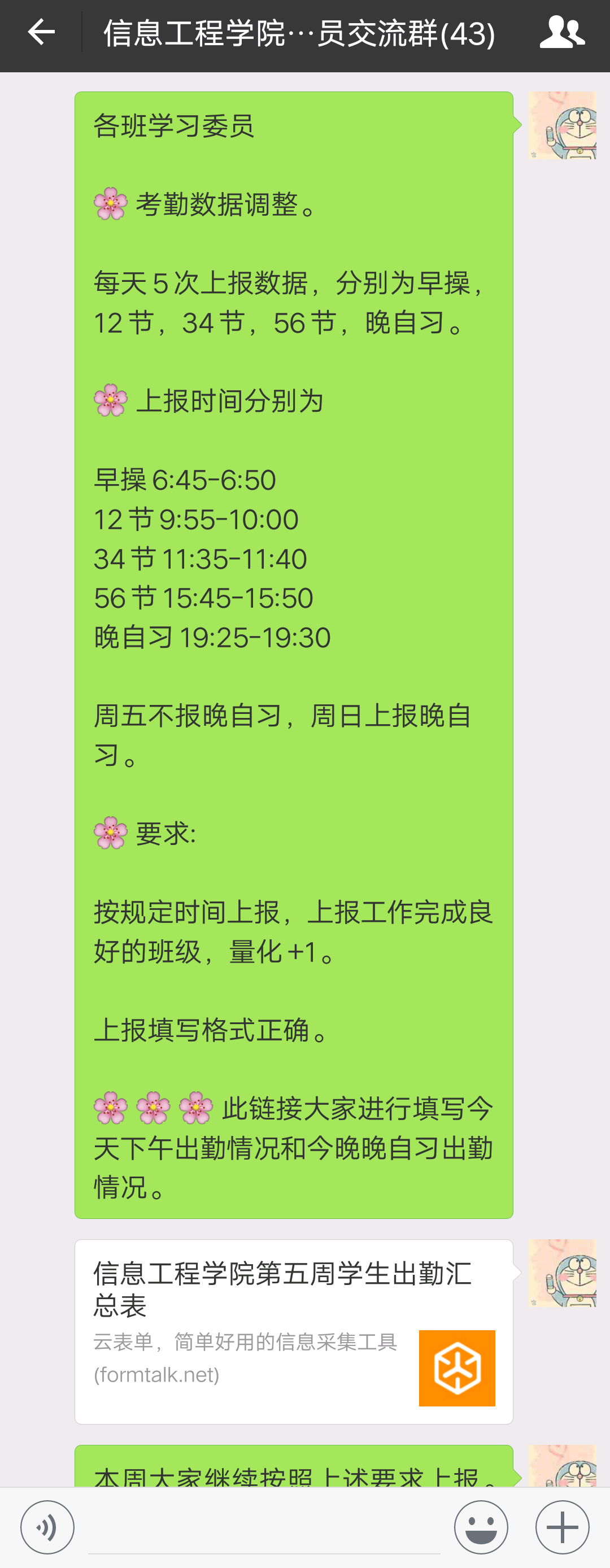The height and width of the screenshot is (1568, 610).
Task: Open the 信息工程学院第五周学生出勤汇总表 link card
Action: pyautogui.click(x=294, y=1331)
